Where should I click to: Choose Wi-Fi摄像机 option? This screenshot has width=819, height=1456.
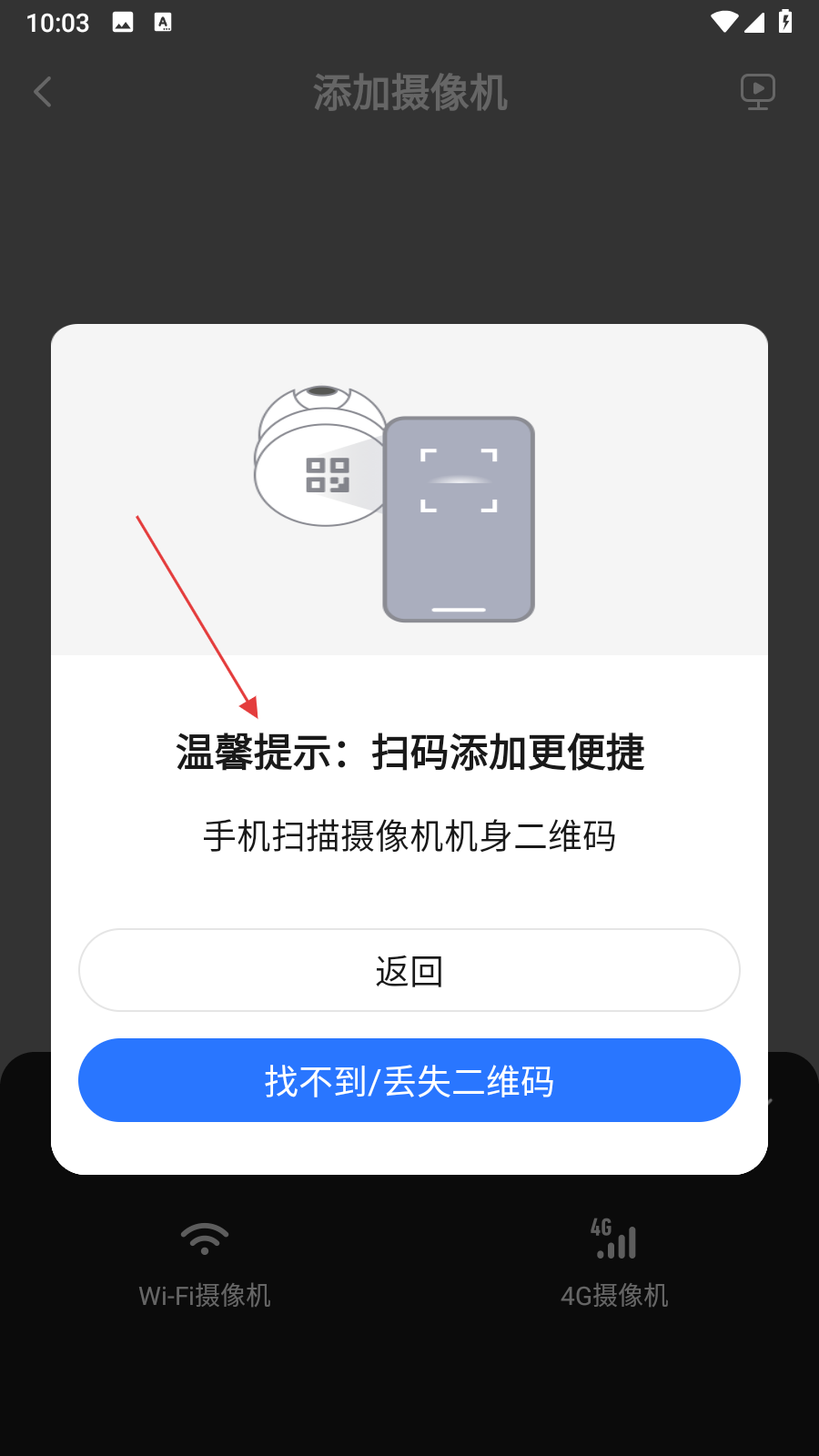[x=205, y=1263]
